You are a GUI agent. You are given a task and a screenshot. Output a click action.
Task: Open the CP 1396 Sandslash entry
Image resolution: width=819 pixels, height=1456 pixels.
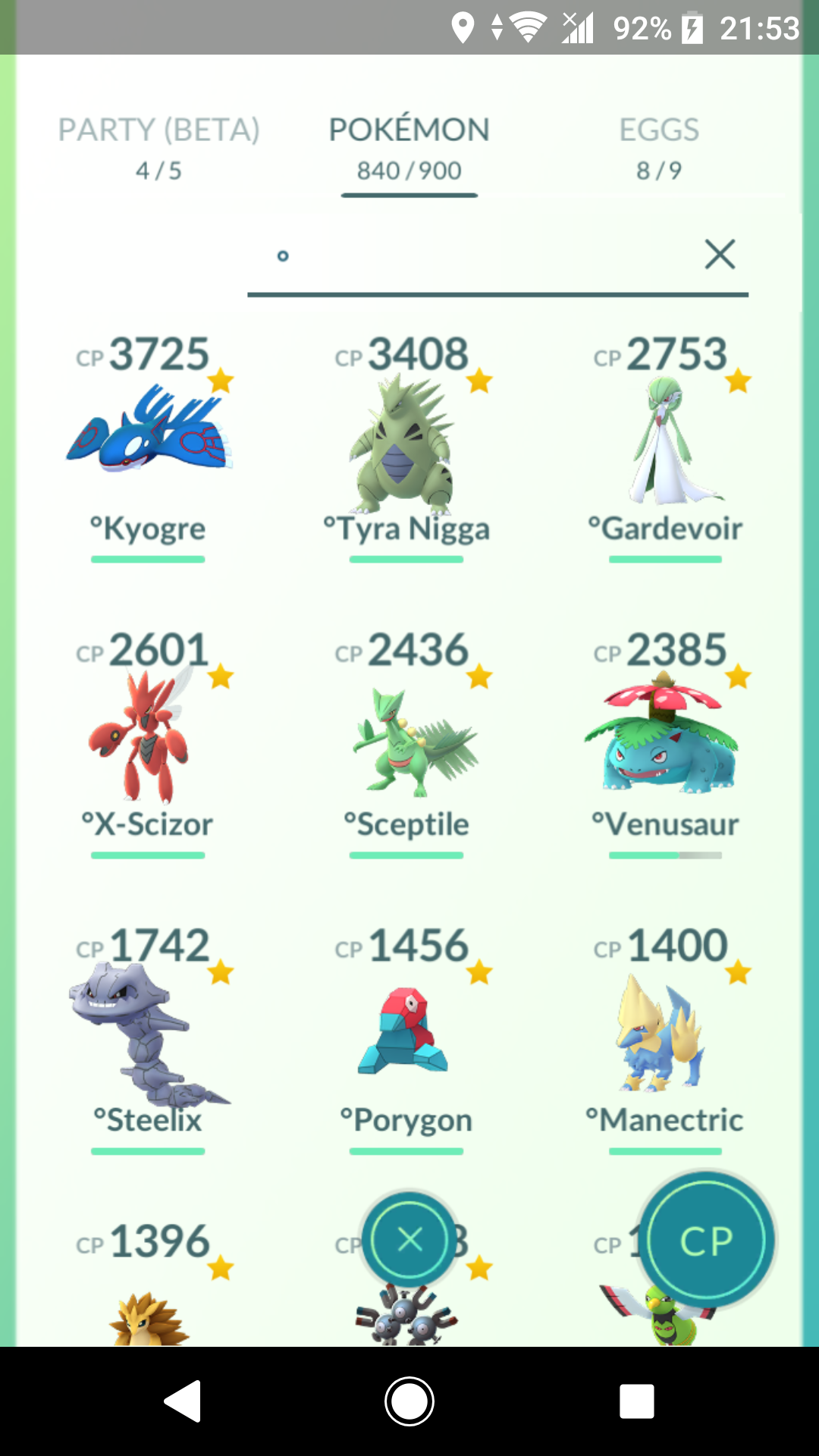(149, 1282)
